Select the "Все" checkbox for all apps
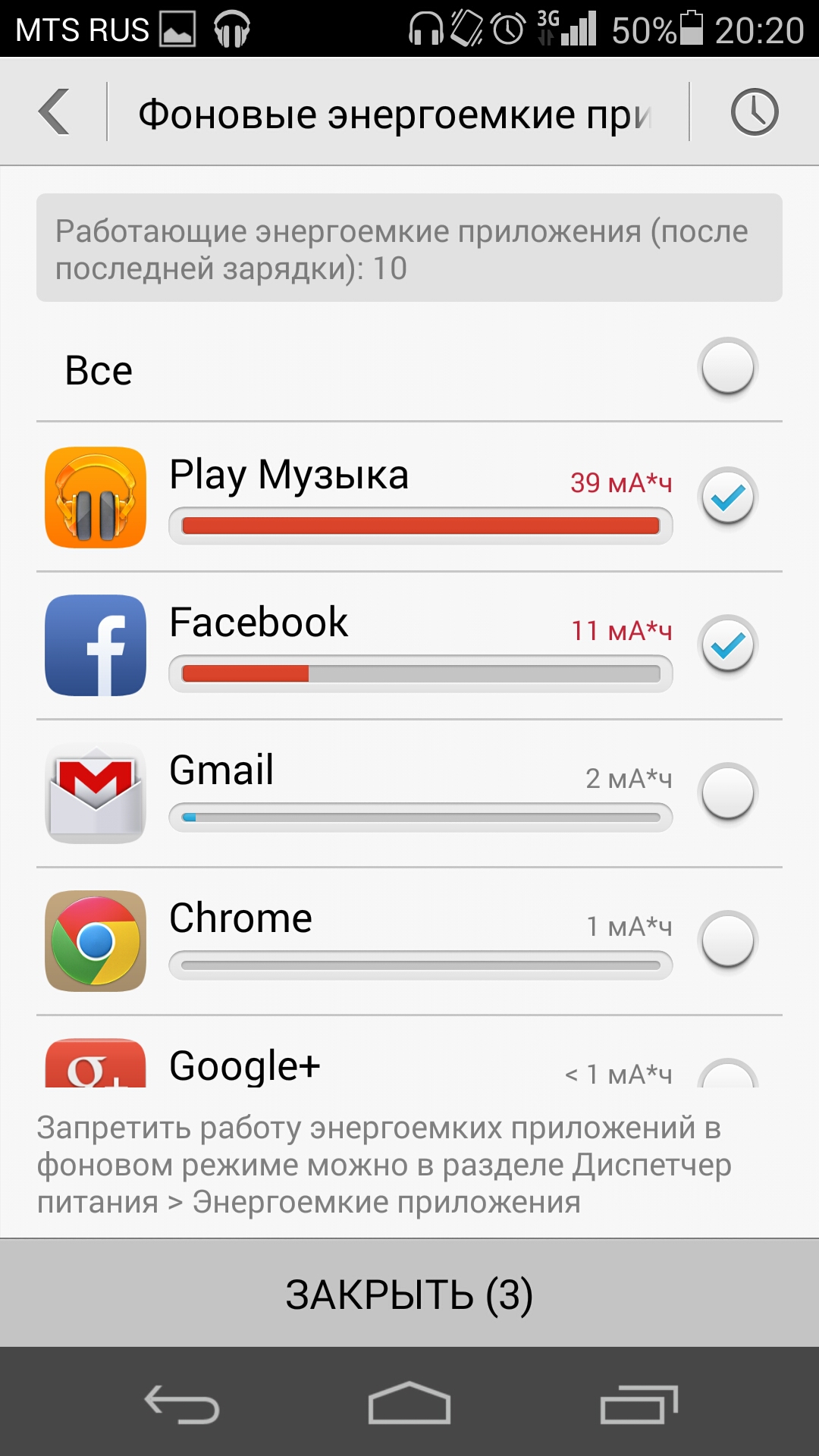 pyautogui.click(x=727, y=368)
